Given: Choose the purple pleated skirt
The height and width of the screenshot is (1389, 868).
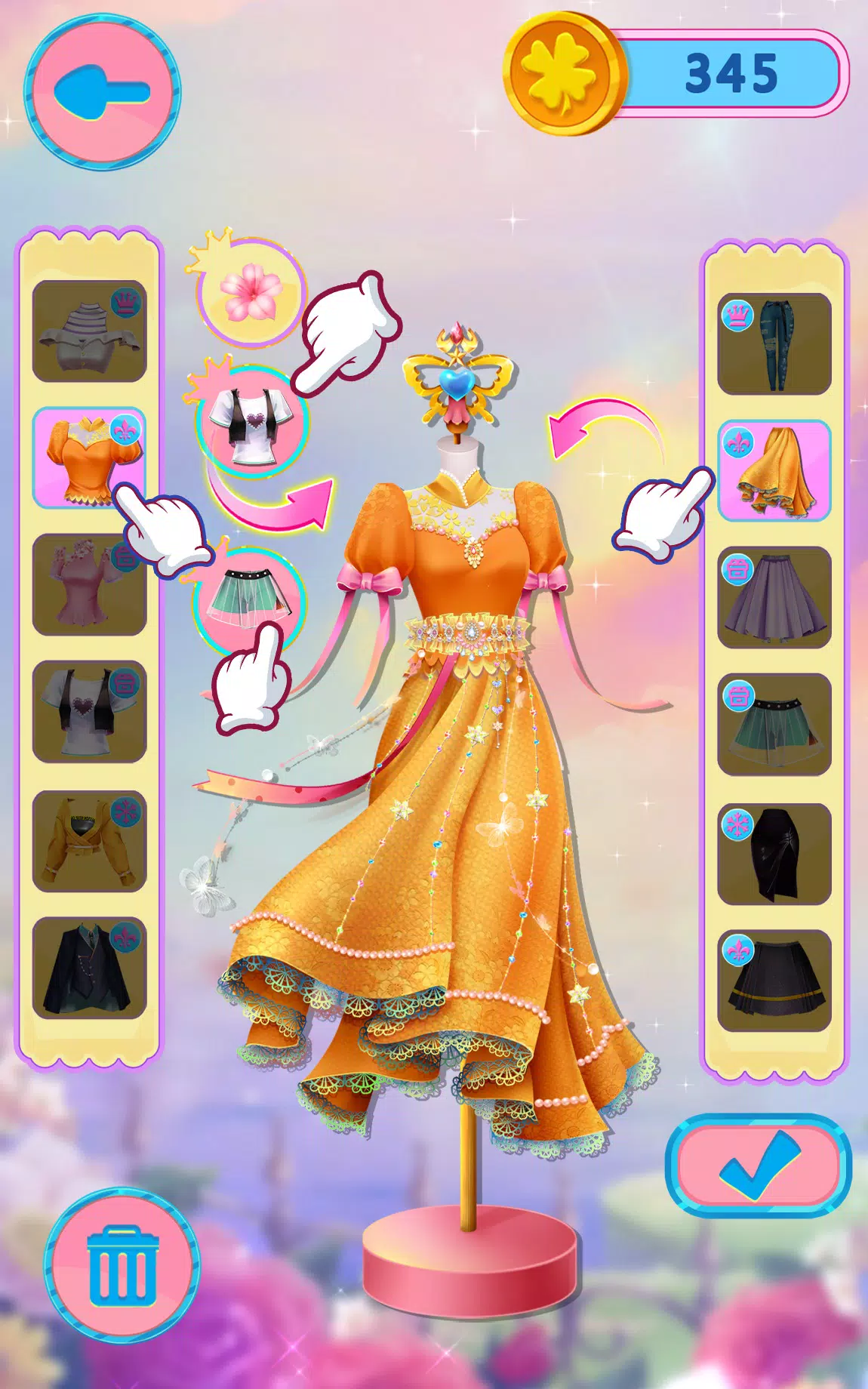Looking at the screenshot, I should (774, 597).
